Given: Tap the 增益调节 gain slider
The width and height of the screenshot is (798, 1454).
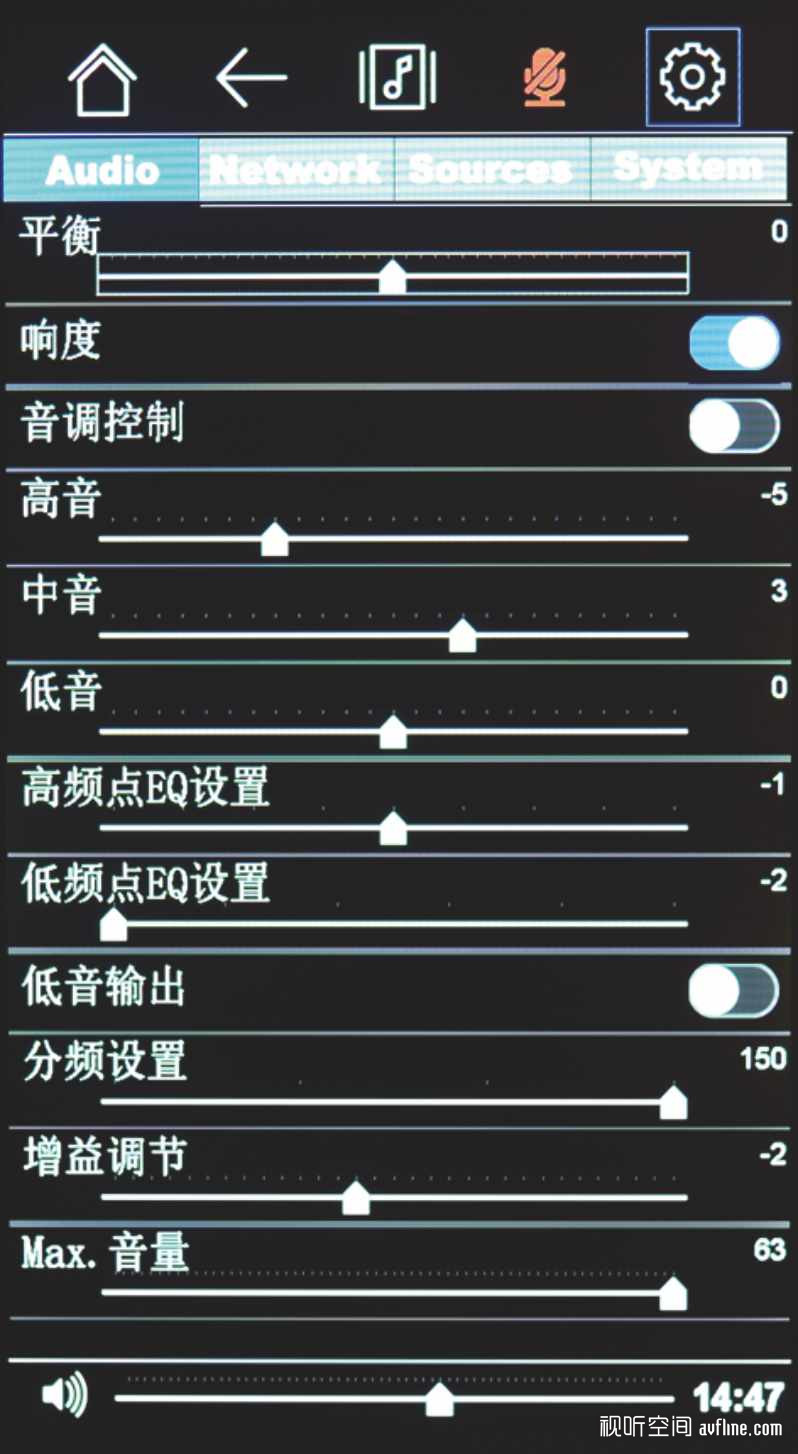Looking at the screenshot, I should coord(393,1197).
